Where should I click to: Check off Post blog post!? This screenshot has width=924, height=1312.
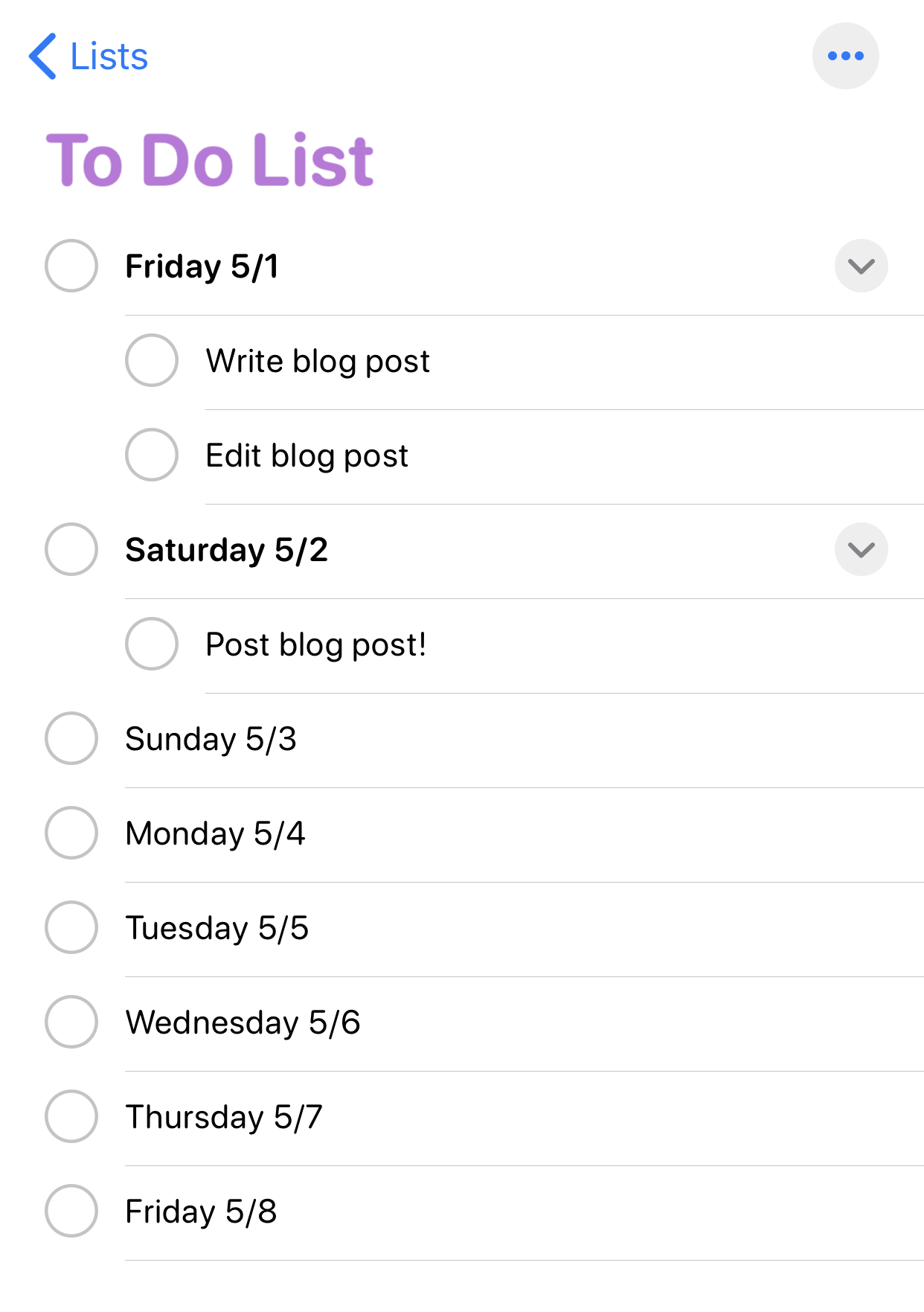point(151,644)
